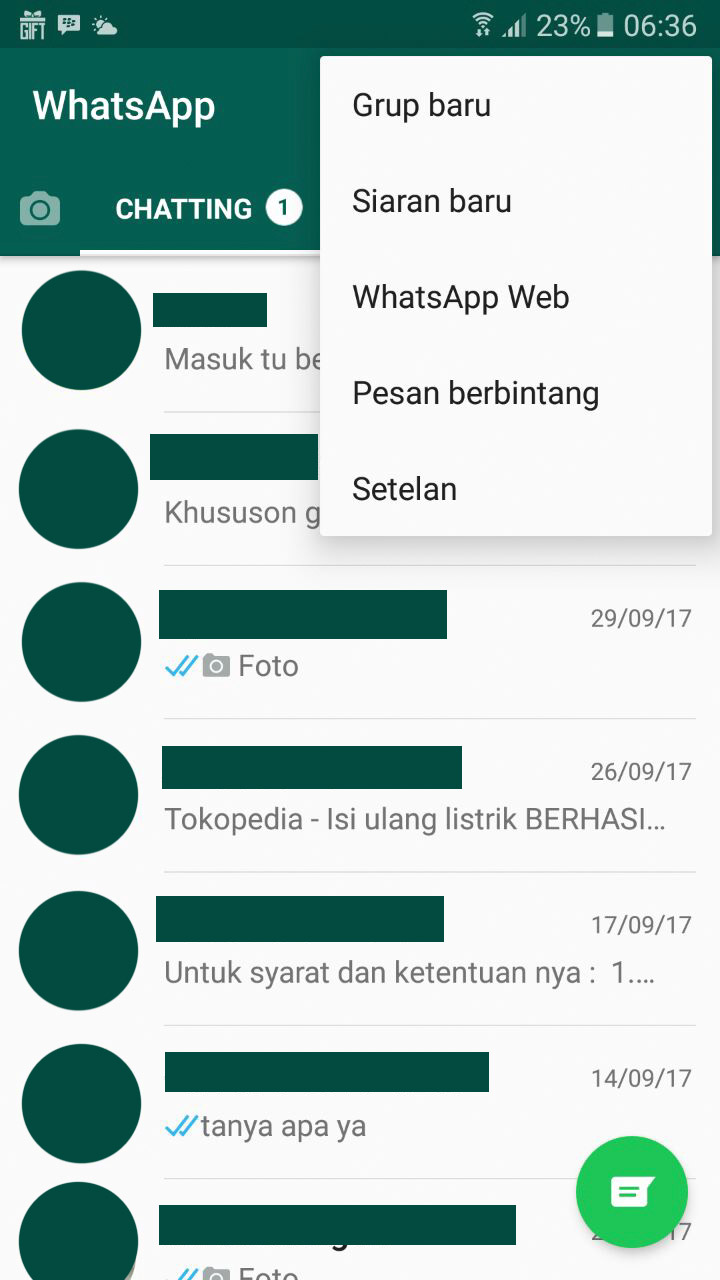Choose Siaran baru option
The image size is (720, 1280).
(515, 201)
